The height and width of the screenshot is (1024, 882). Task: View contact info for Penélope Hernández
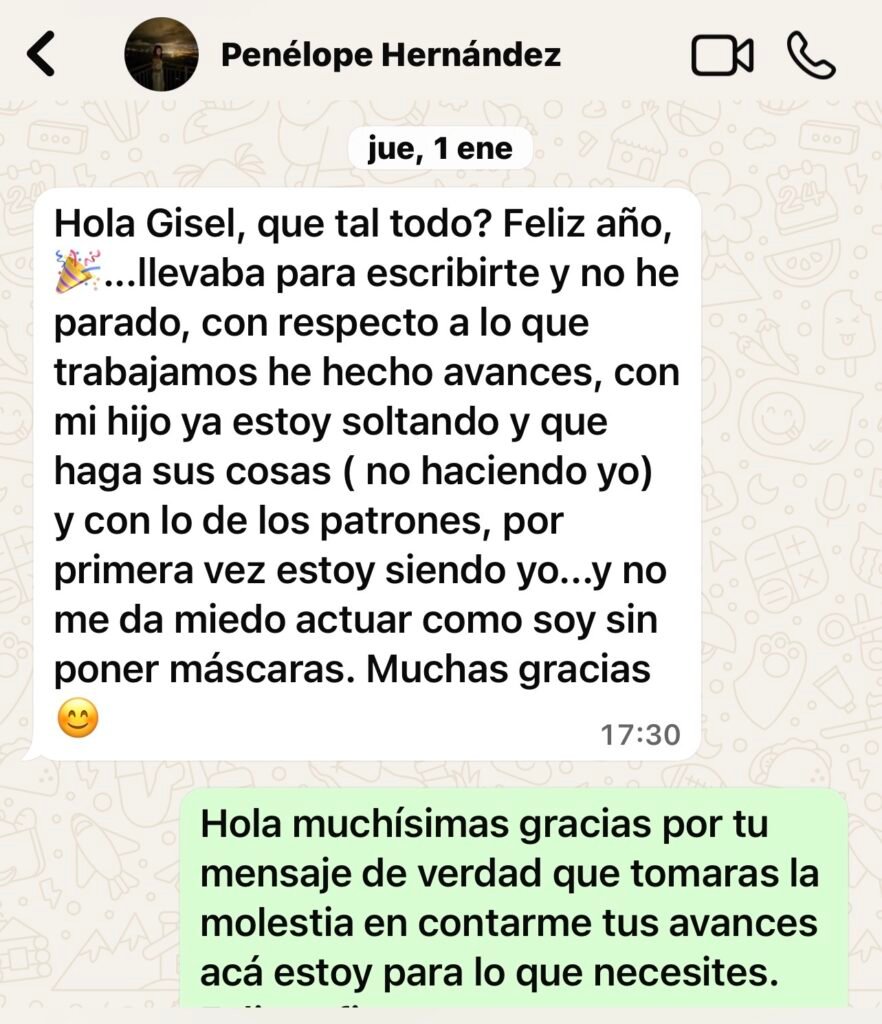coord(390,55)
